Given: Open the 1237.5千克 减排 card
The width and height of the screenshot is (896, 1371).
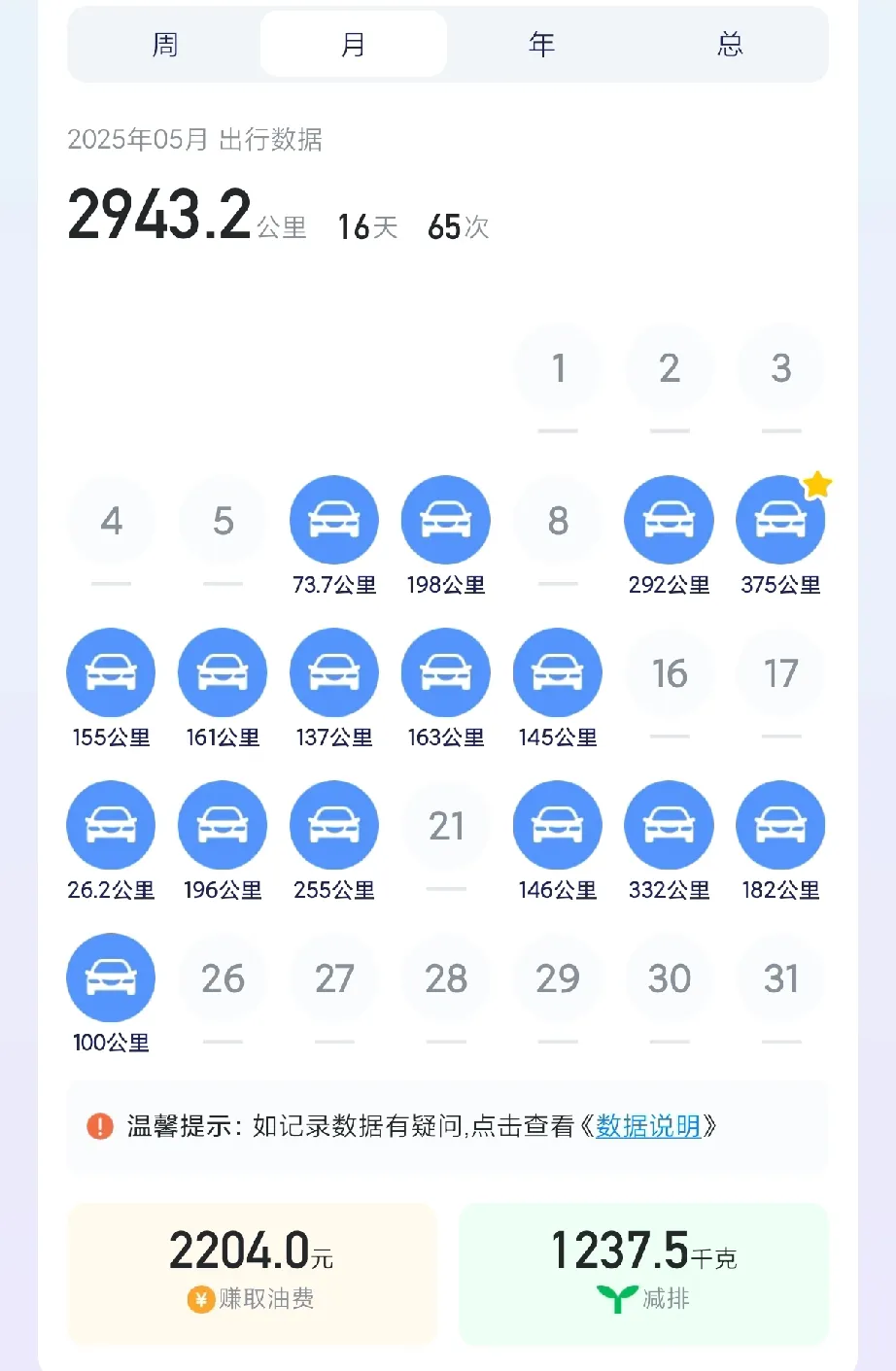Looking at the screenshot, I should click(643, 1273).
